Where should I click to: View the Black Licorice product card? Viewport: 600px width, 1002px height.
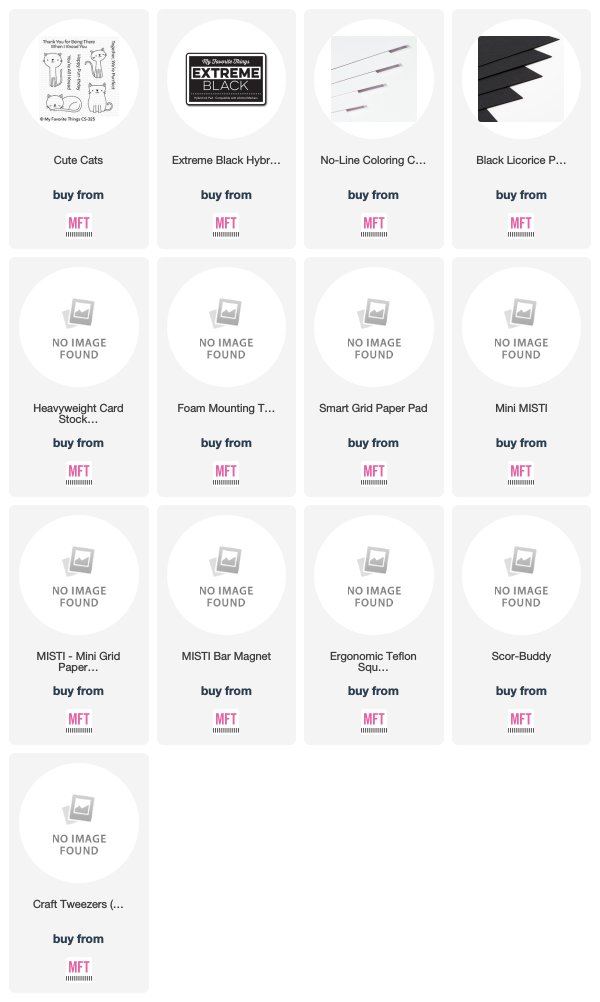(521, 128)
